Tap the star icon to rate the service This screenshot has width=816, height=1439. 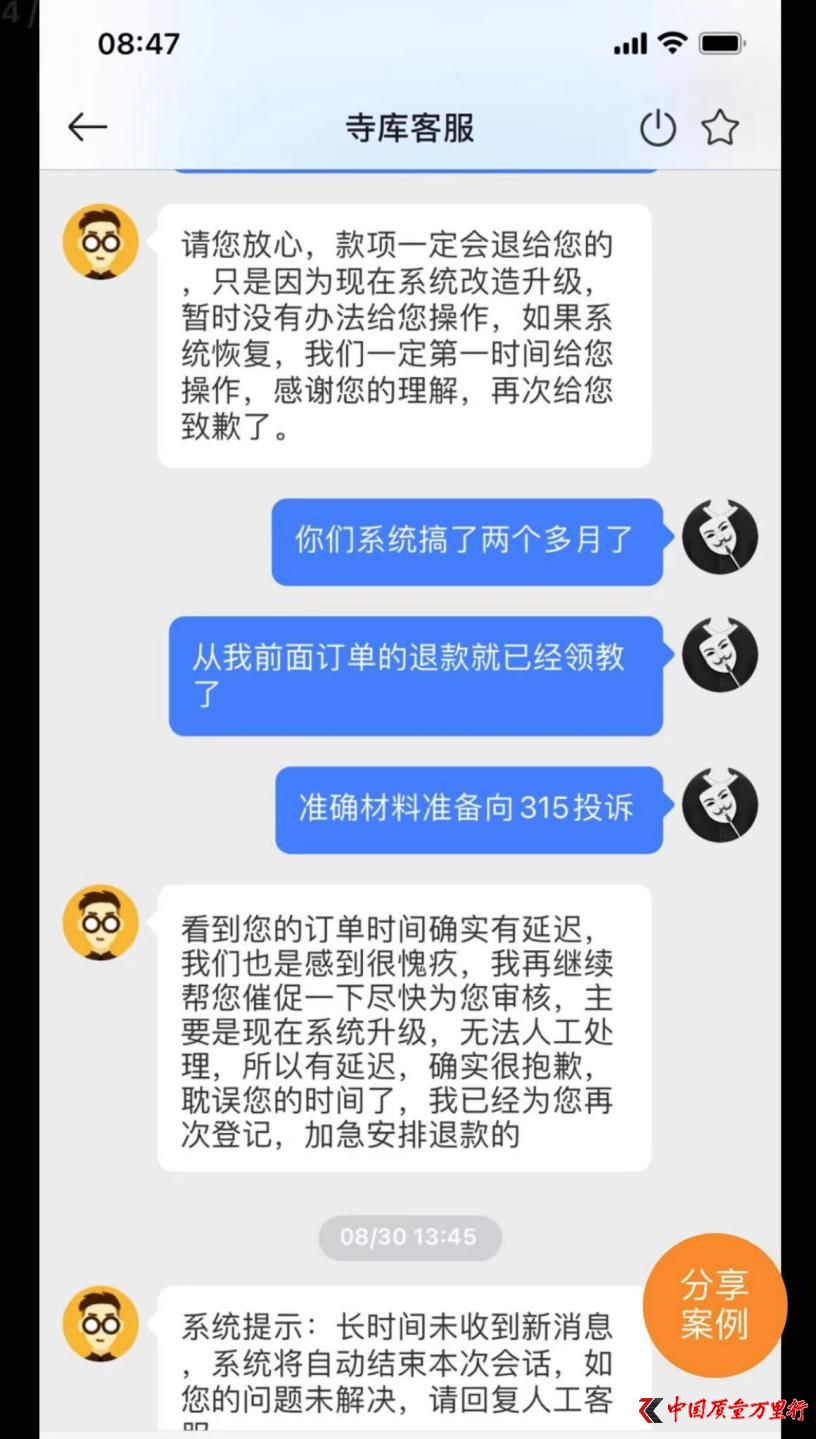(x=719, y=128)
